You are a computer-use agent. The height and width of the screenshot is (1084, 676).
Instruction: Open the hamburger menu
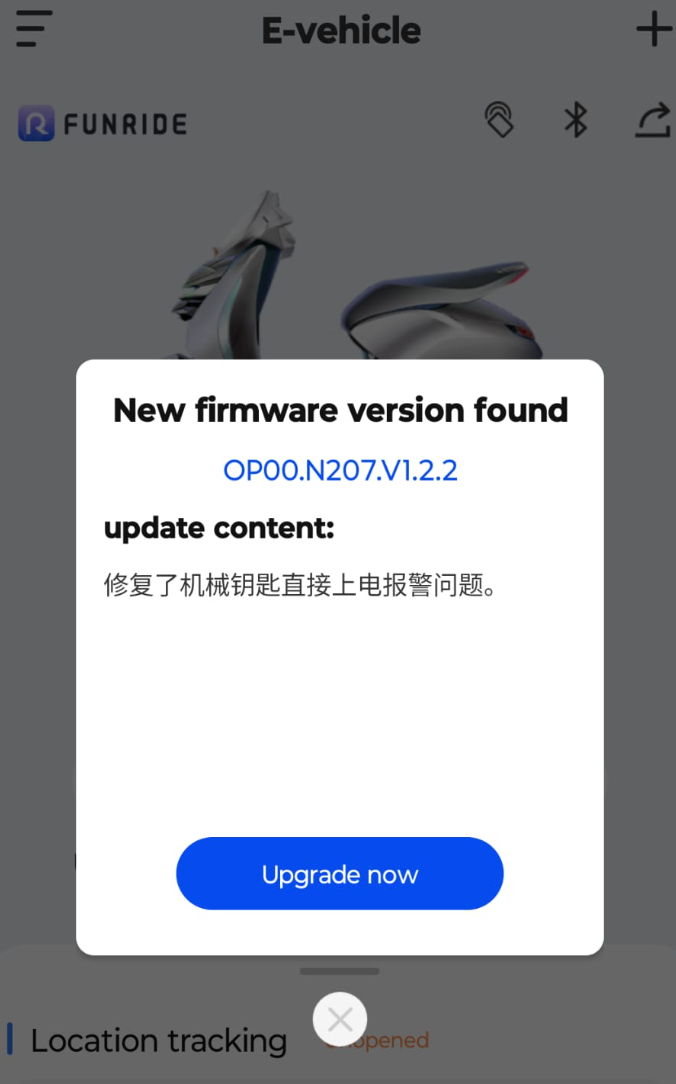point(34,29)
